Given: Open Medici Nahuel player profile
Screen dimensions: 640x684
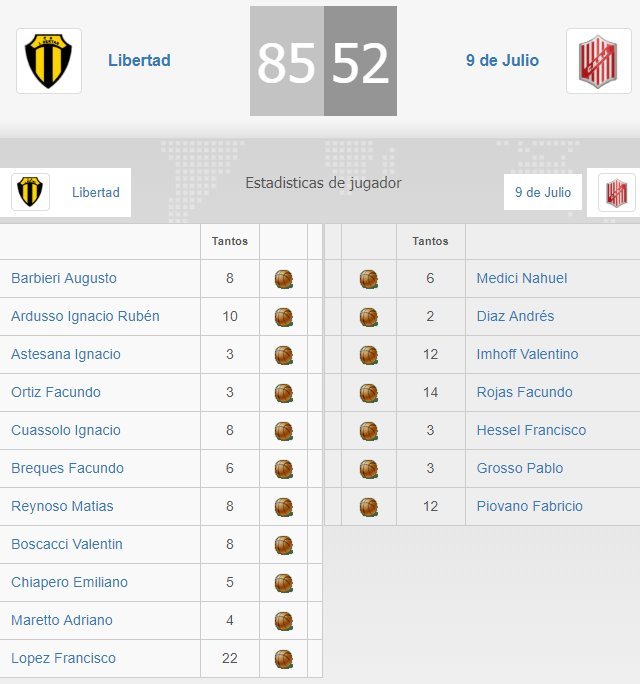Looking at the screenshot, I should point(522,278).
